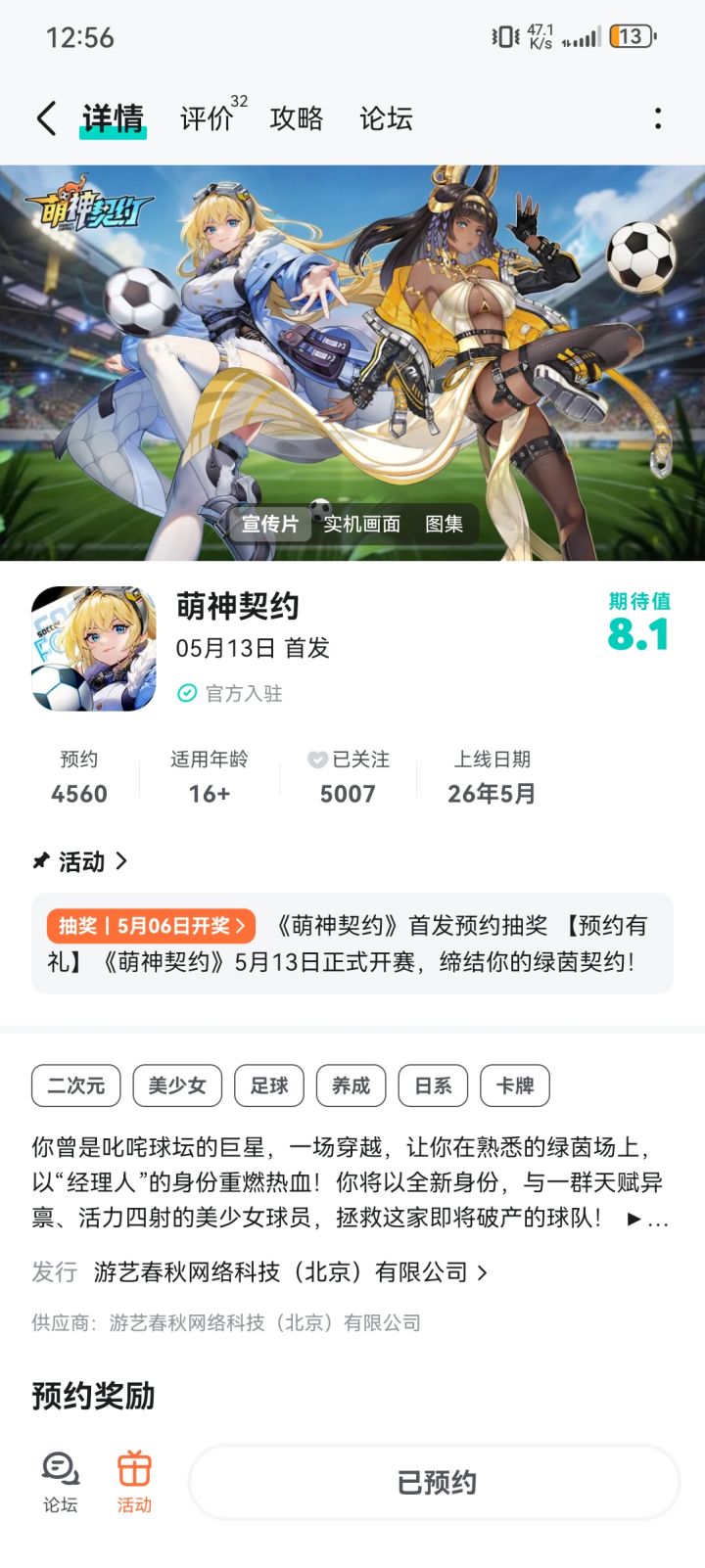Tap the 已预约 button at the bottom
The width and height of the screenshot is (705, 1568).
pyautogui.click(x=432, y=1483)
